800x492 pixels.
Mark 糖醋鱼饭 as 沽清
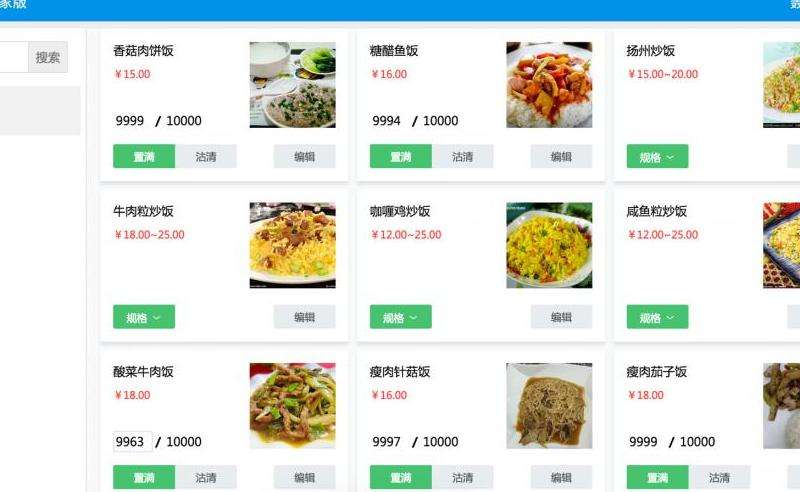462,156
